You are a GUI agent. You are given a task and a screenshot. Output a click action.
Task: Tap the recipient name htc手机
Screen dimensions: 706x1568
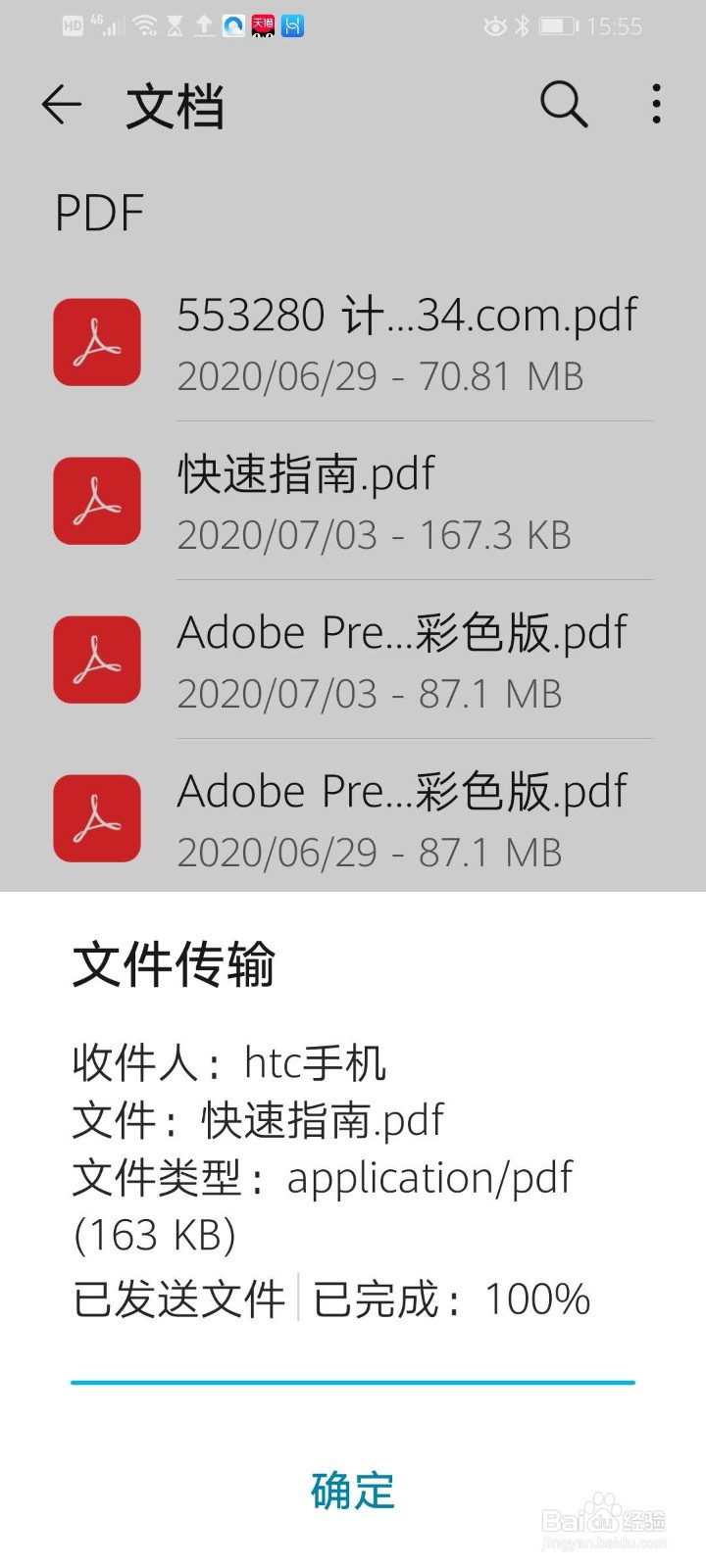coord(316,1061)
